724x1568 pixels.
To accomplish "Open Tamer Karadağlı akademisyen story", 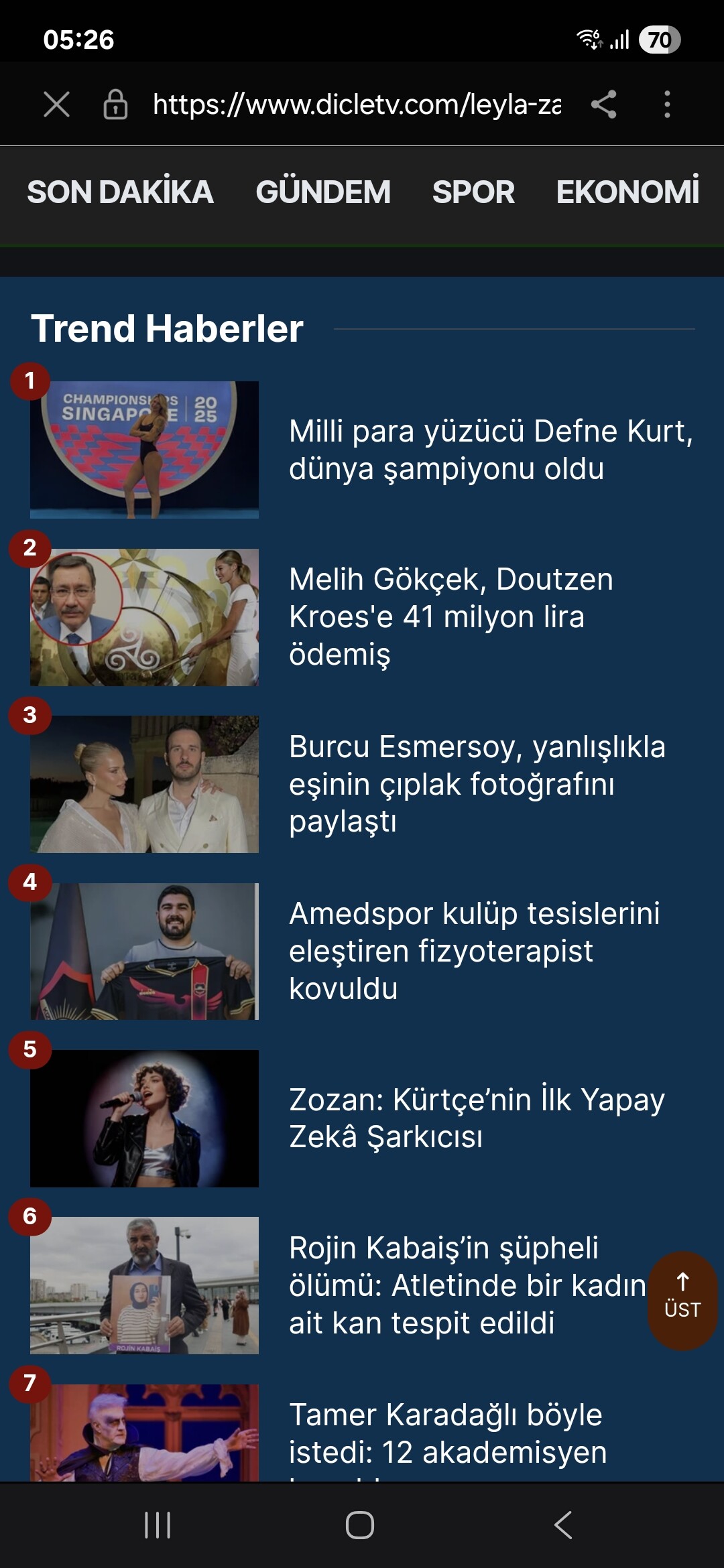I will [x=447, y=1434].
